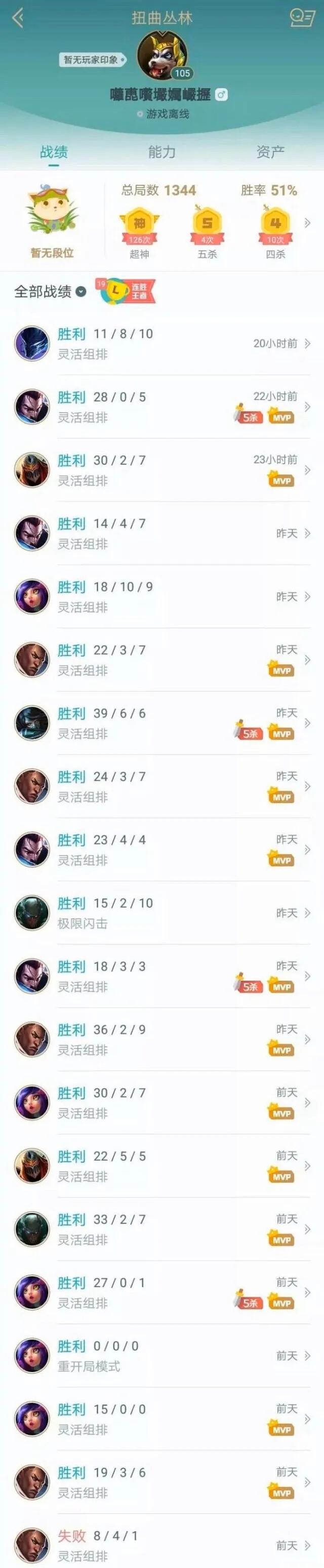Open the 39 / 6 / 6 pentakill match
Image resolution: width=324 pixels, height=1568 pixels.
pos(162,723)
